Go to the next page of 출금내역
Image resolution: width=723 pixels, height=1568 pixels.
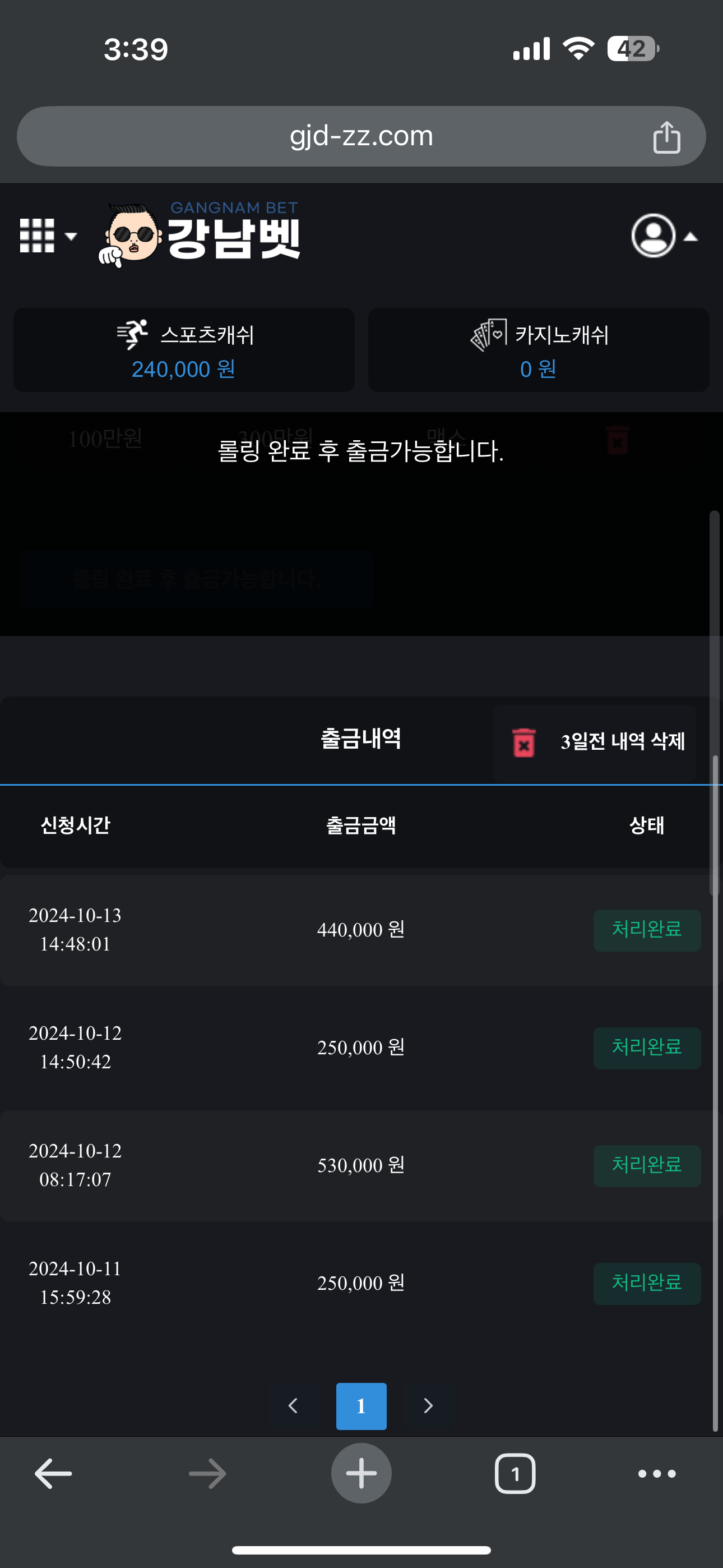(x=428, y=1405)
